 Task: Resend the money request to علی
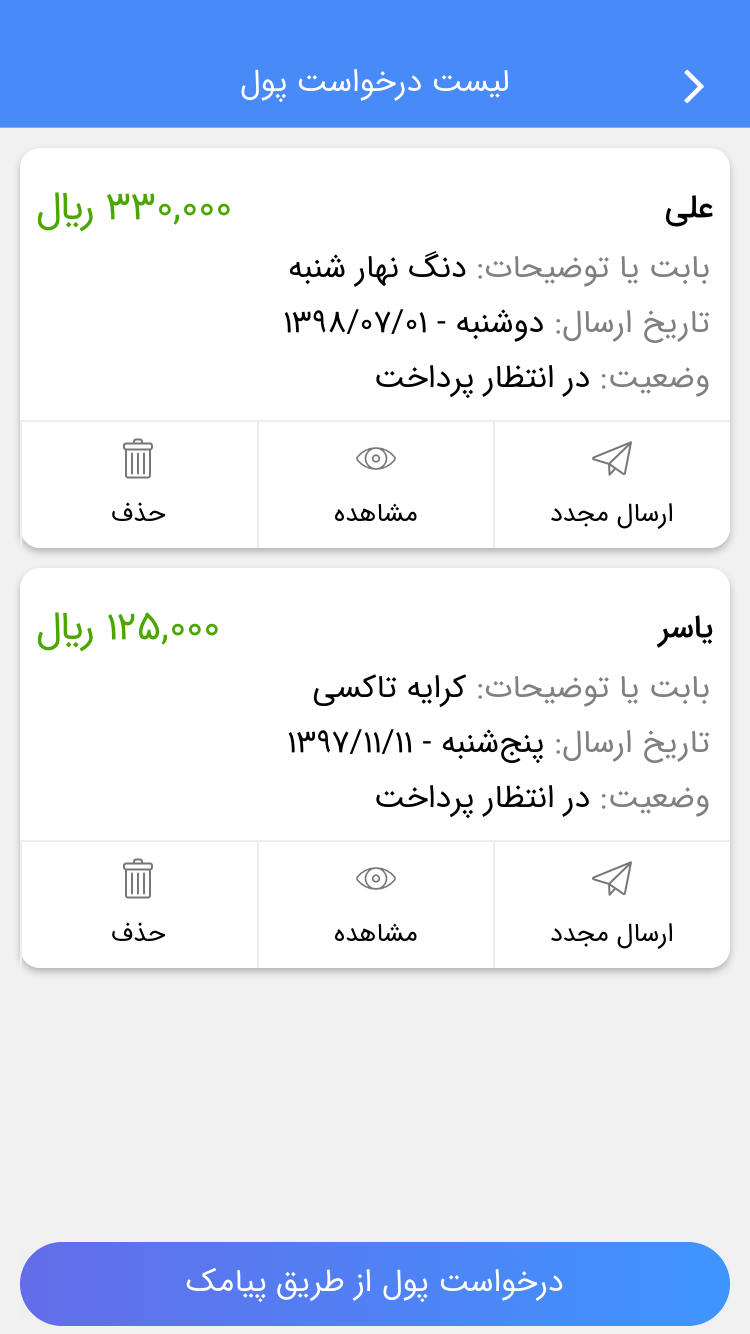coord(612,485)
